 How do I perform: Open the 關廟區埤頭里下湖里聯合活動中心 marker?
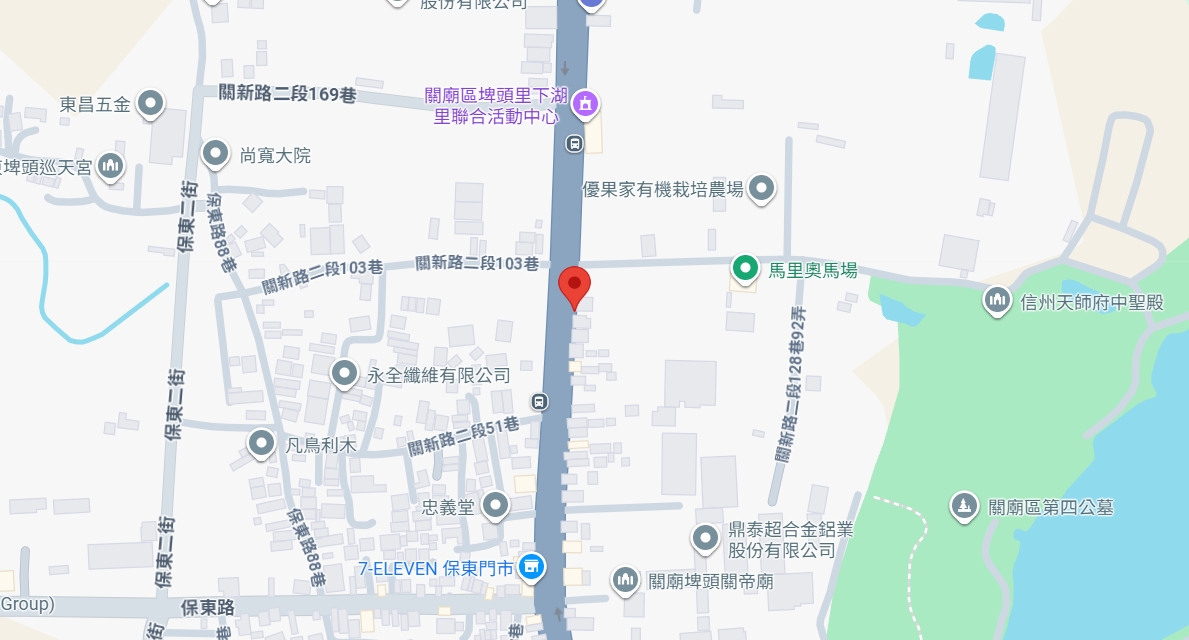[586, 103]
